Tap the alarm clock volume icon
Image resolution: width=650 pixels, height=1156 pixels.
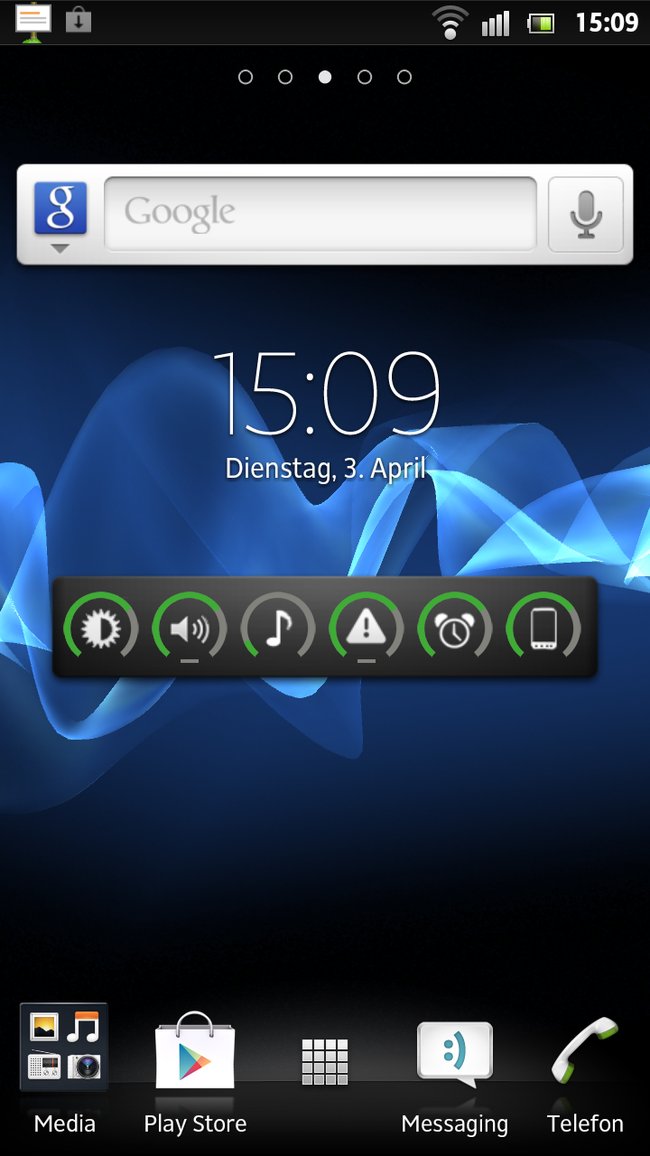(x=455, y=629)
